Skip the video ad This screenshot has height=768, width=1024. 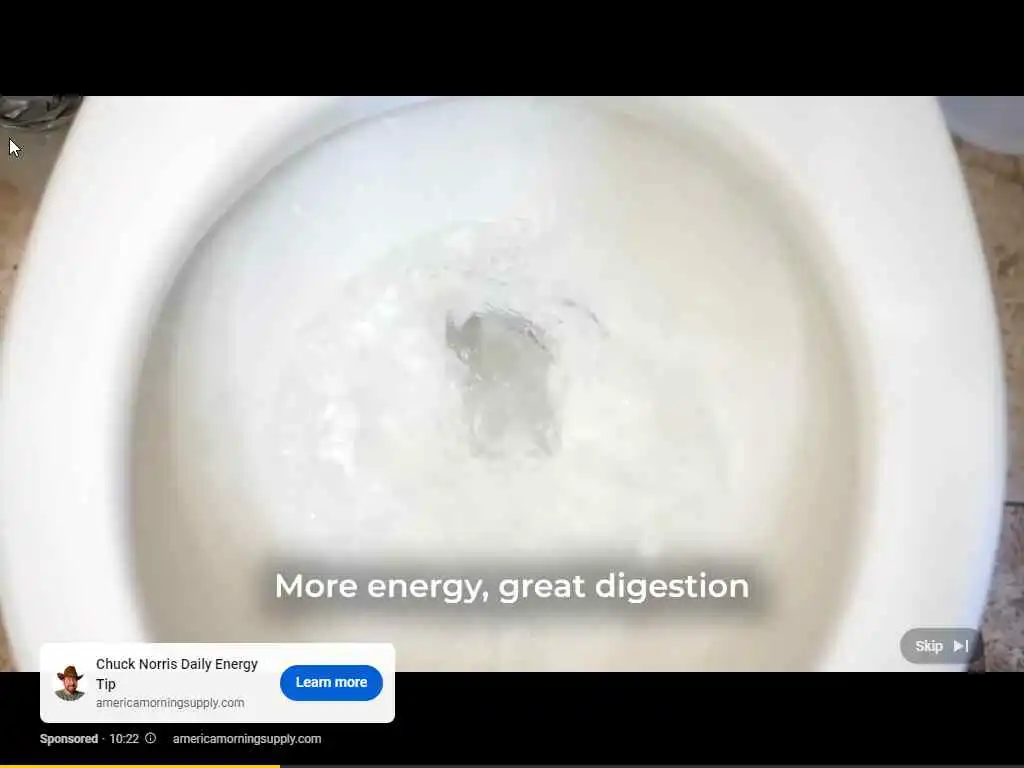click(940, 646)
